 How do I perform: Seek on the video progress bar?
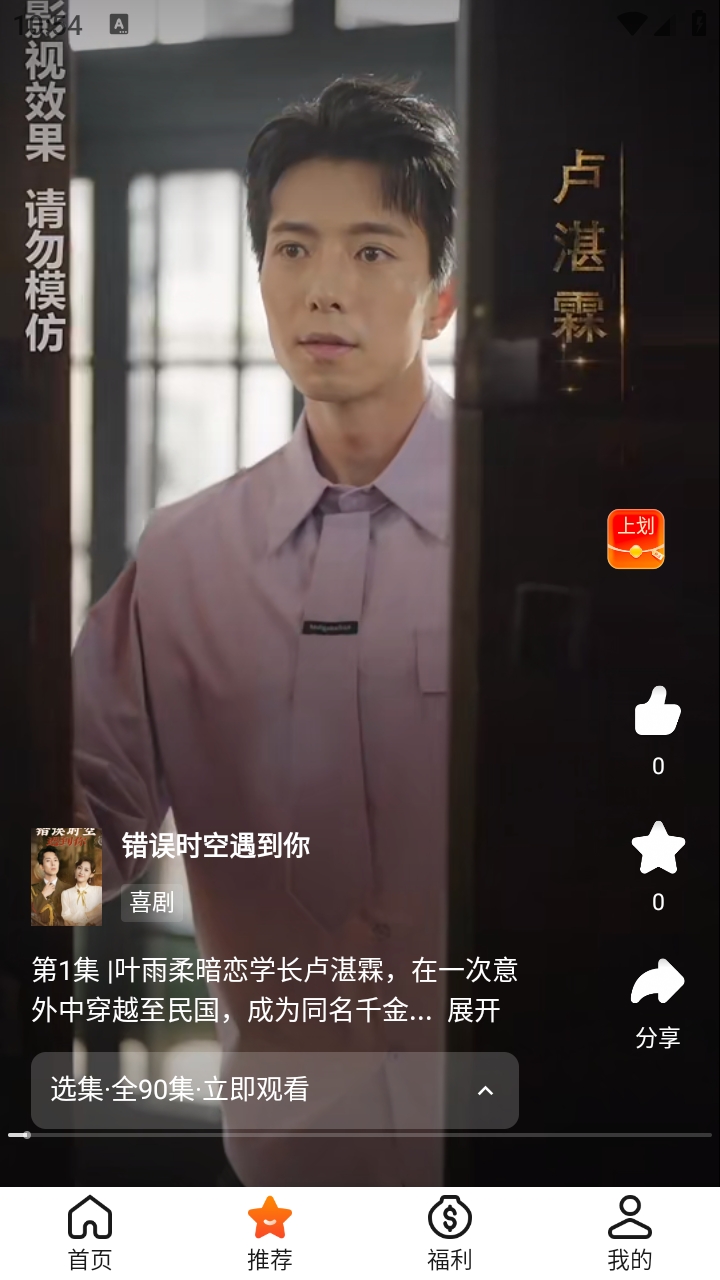coord(360,1135)
